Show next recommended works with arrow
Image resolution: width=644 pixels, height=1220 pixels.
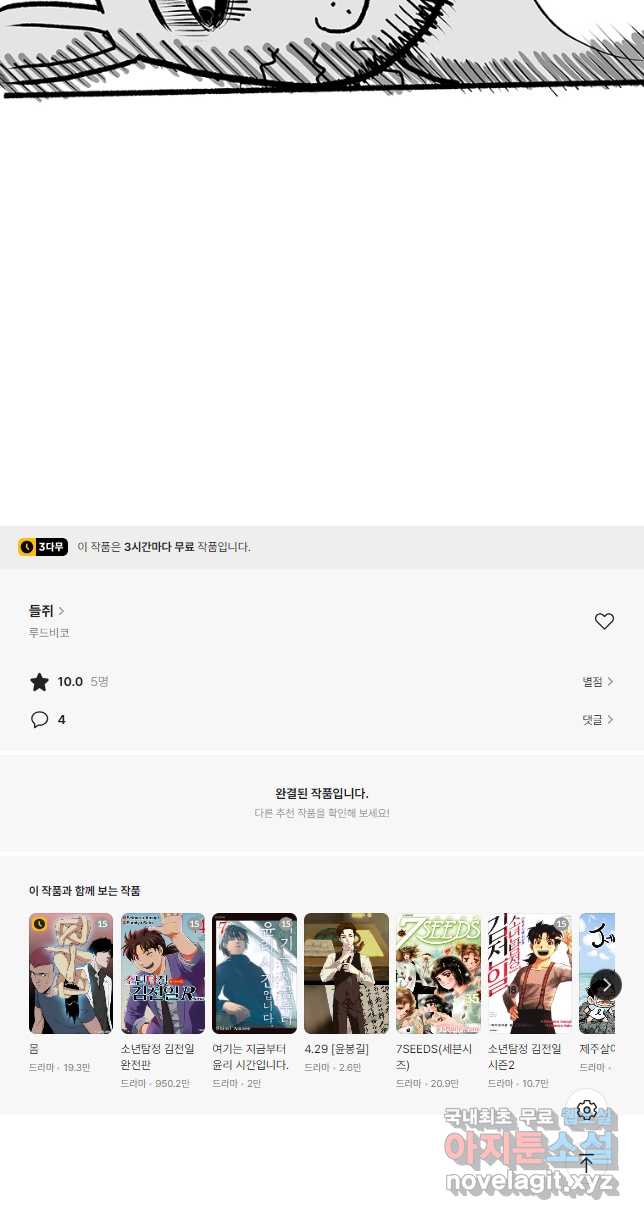point(606,984)
